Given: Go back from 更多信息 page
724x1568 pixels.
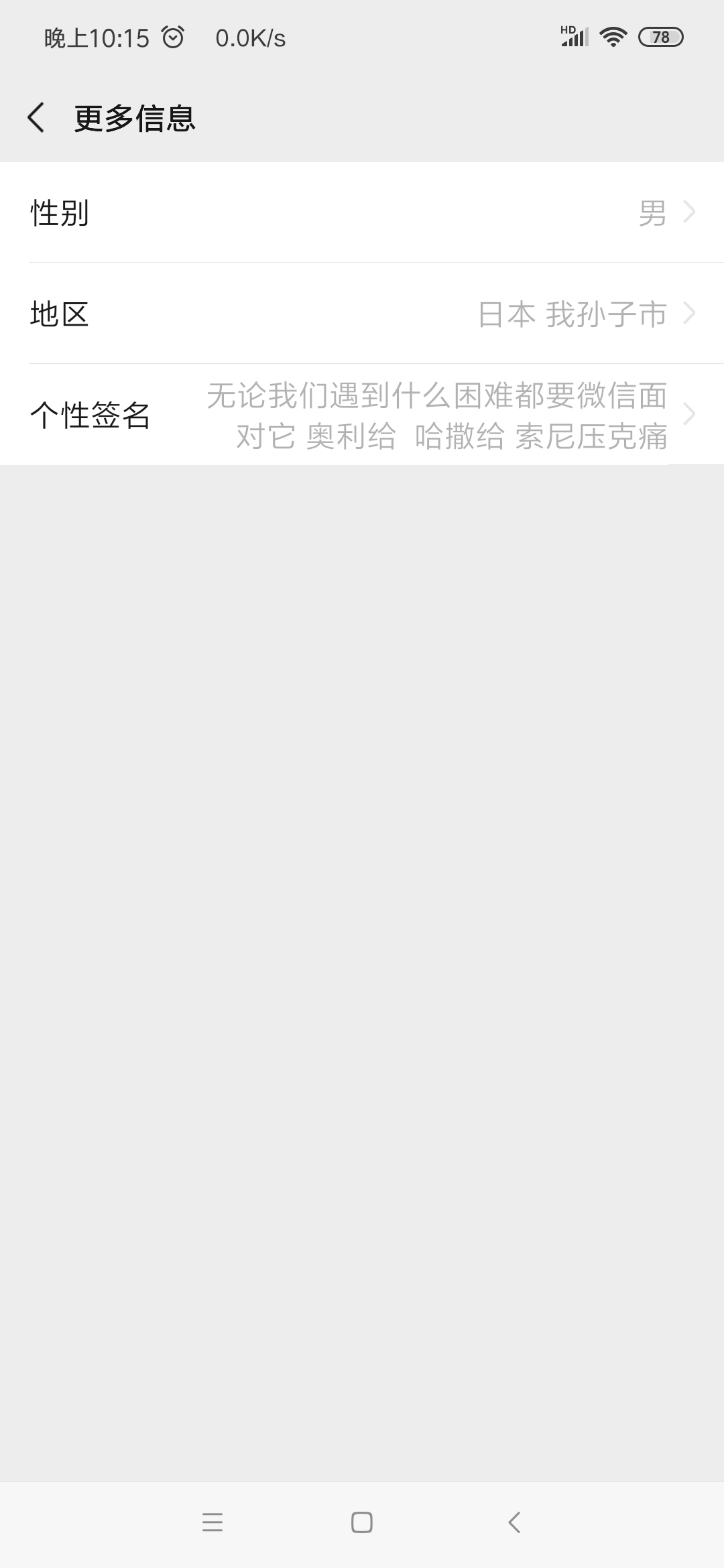Looking at the screenshot, I should click(36, 118).
